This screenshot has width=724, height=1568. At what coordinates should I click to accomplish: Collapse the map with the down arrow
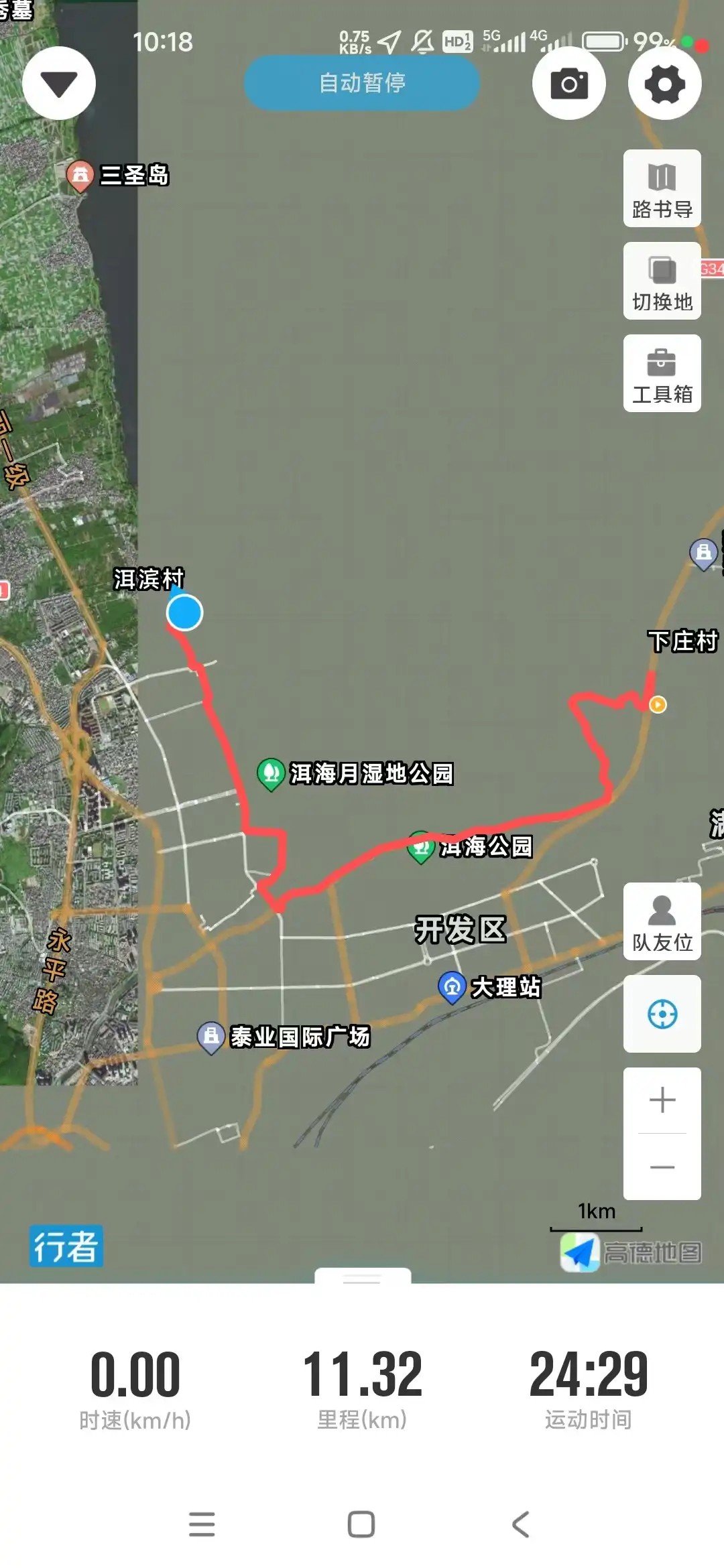[59, 83]
